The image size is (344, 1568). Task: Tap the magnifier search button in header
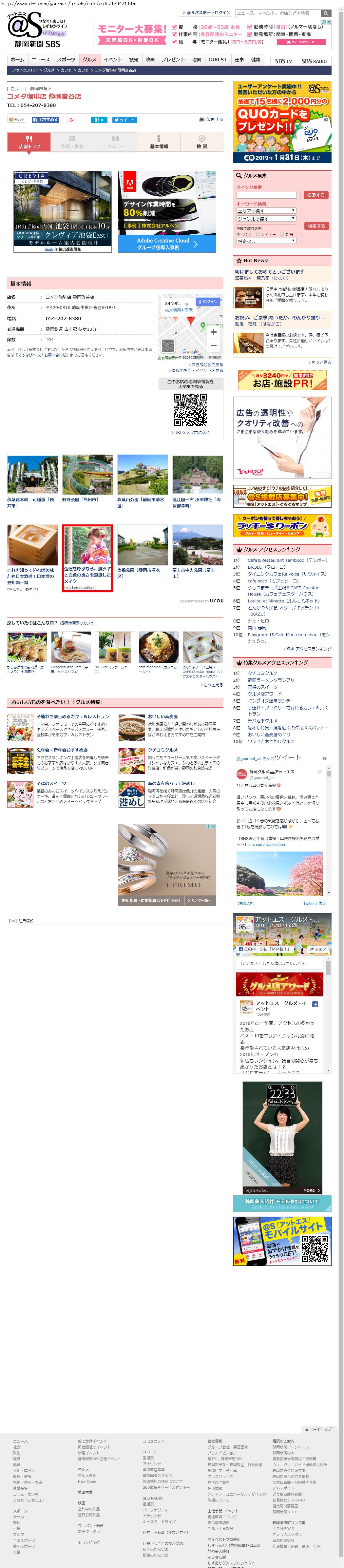pos(326,13)
